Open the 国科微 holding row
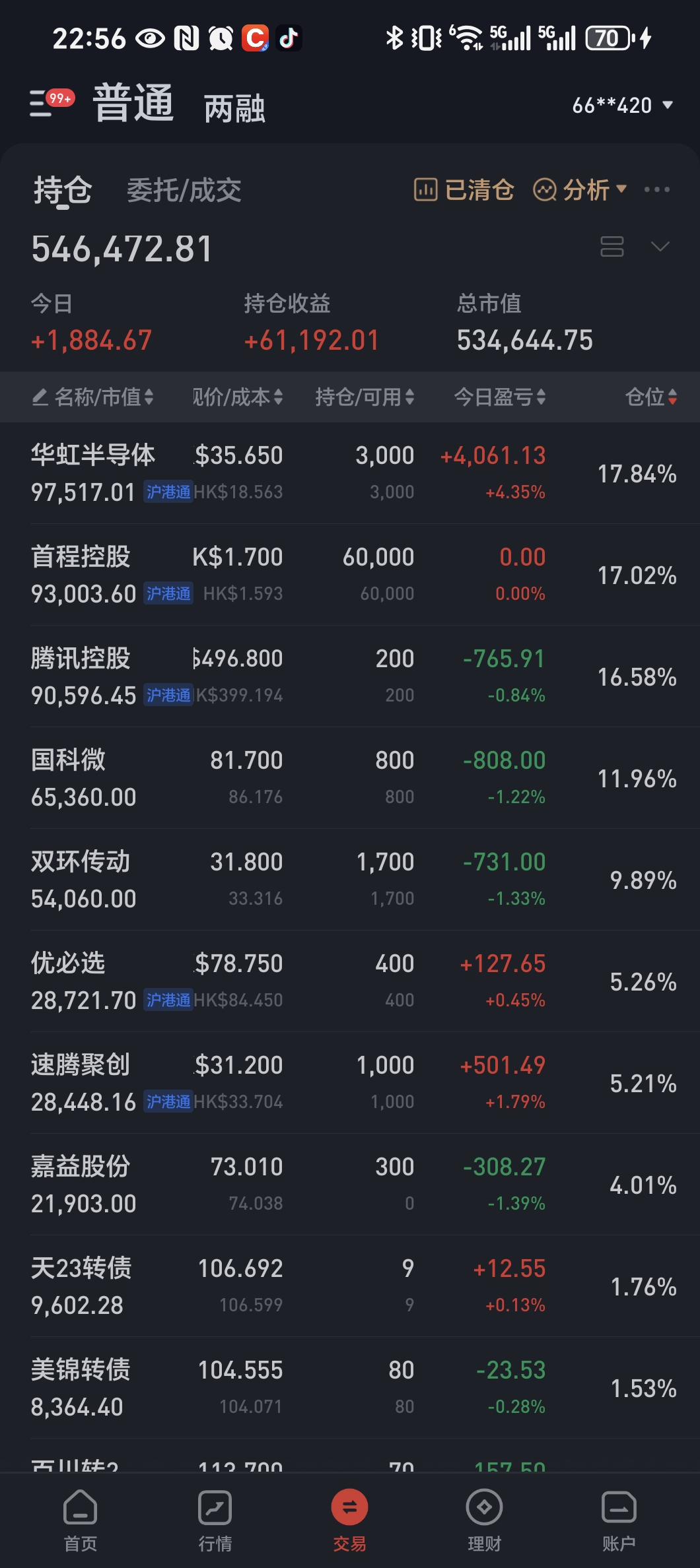The width and height of the screenshot is (700, 1568). 350,778
